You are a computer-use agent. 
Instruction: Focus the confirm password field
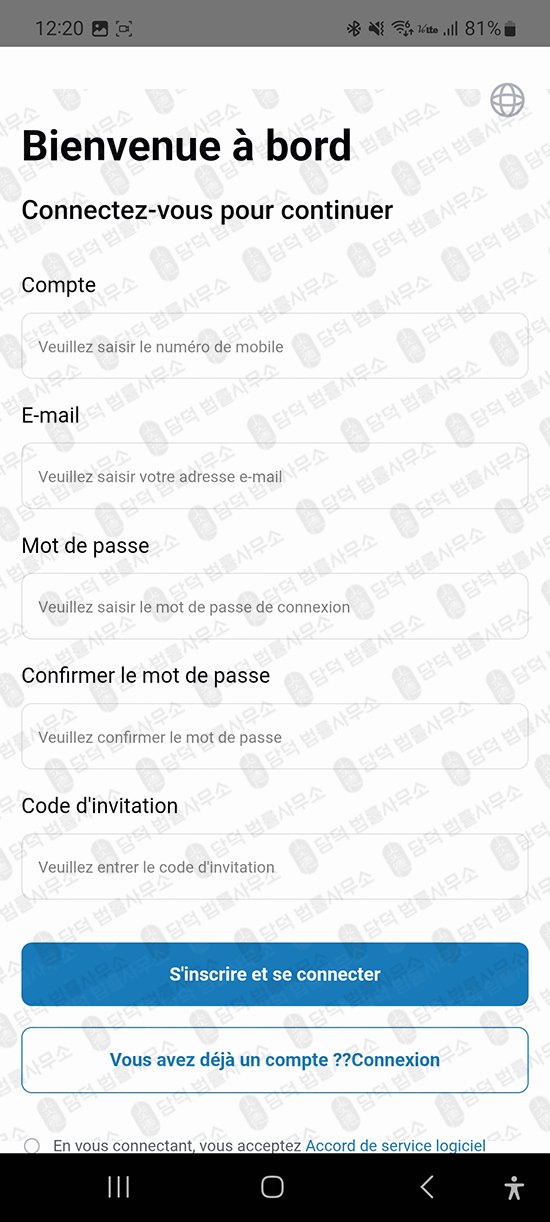275,736
